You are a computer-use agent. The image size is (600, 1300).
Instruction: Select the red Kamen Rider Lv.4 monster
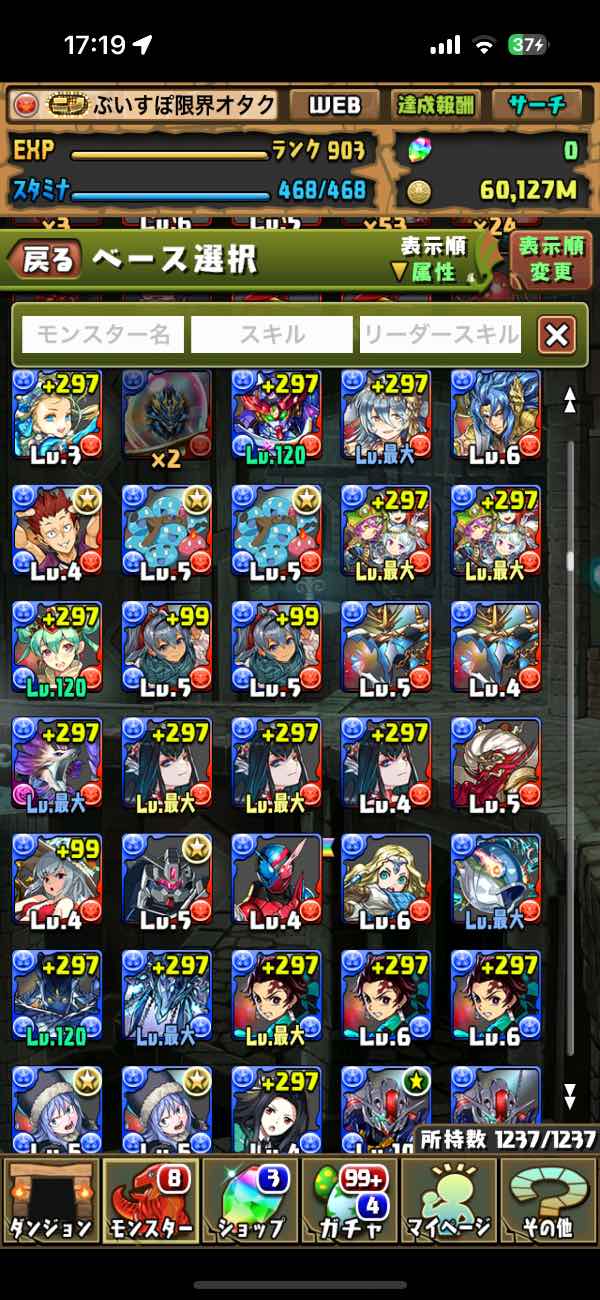(x=276, y=878)
